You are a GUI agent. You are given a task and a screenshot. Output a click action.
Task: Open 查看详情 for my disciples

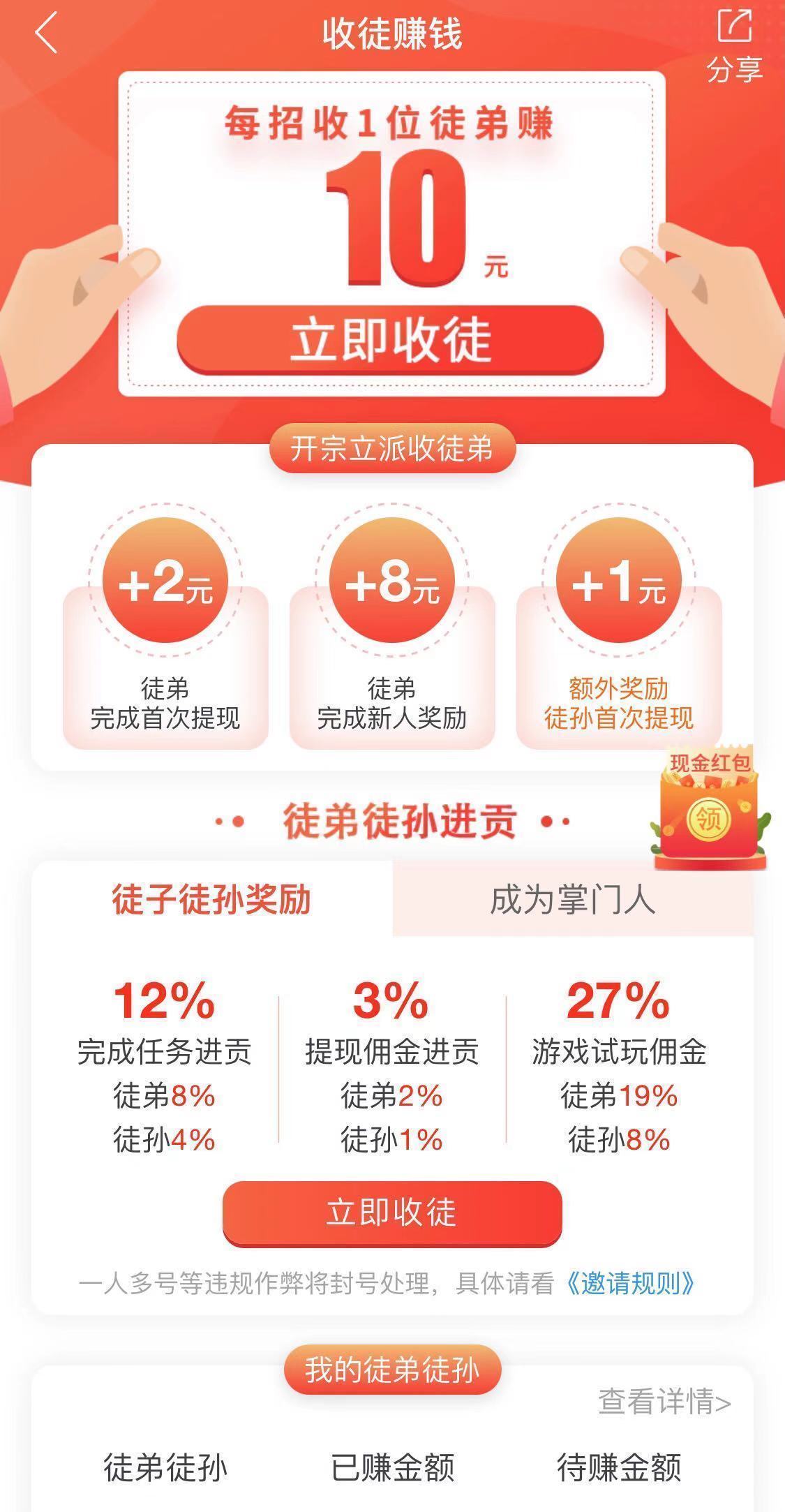[664, 1401]
